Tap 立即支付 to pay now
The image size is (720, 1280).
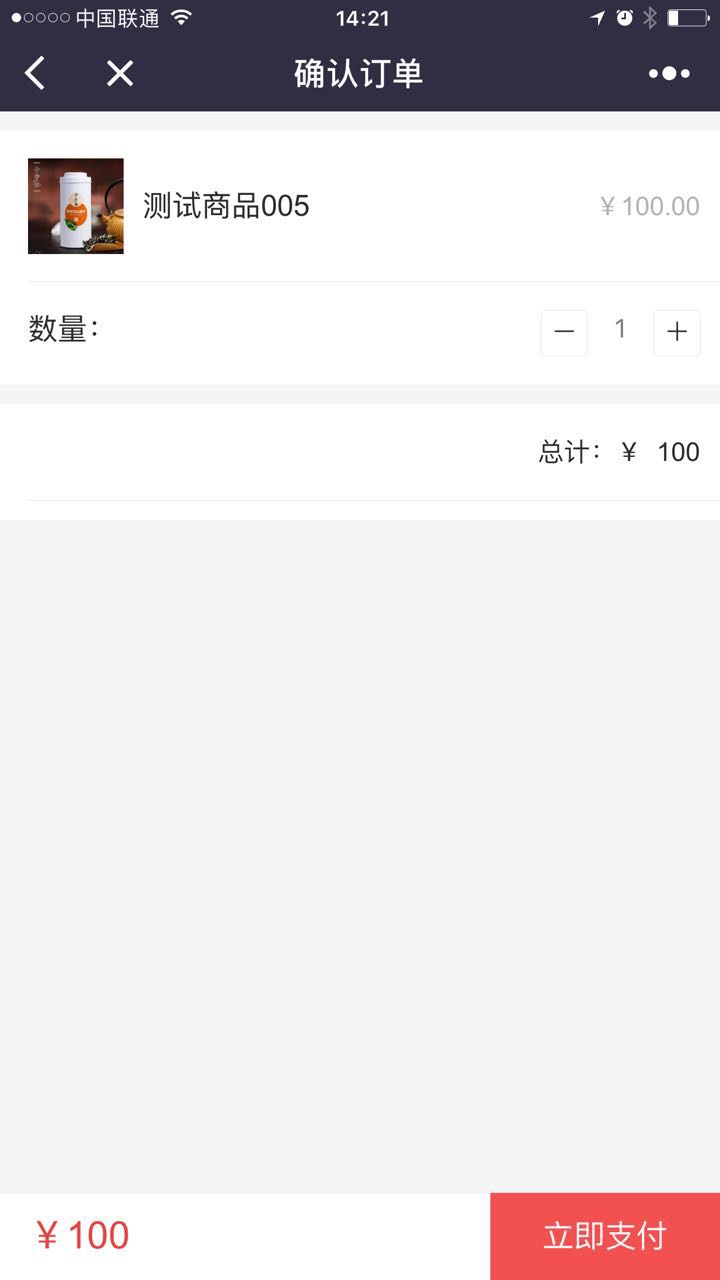point(605,1236)
